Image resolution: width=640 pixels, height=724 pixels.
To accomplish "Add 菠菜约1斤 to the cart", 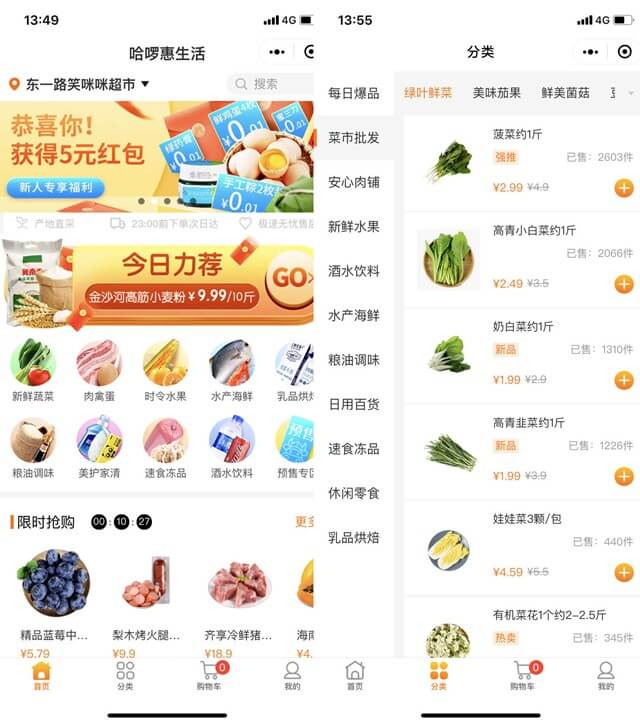I will [623, 188].
